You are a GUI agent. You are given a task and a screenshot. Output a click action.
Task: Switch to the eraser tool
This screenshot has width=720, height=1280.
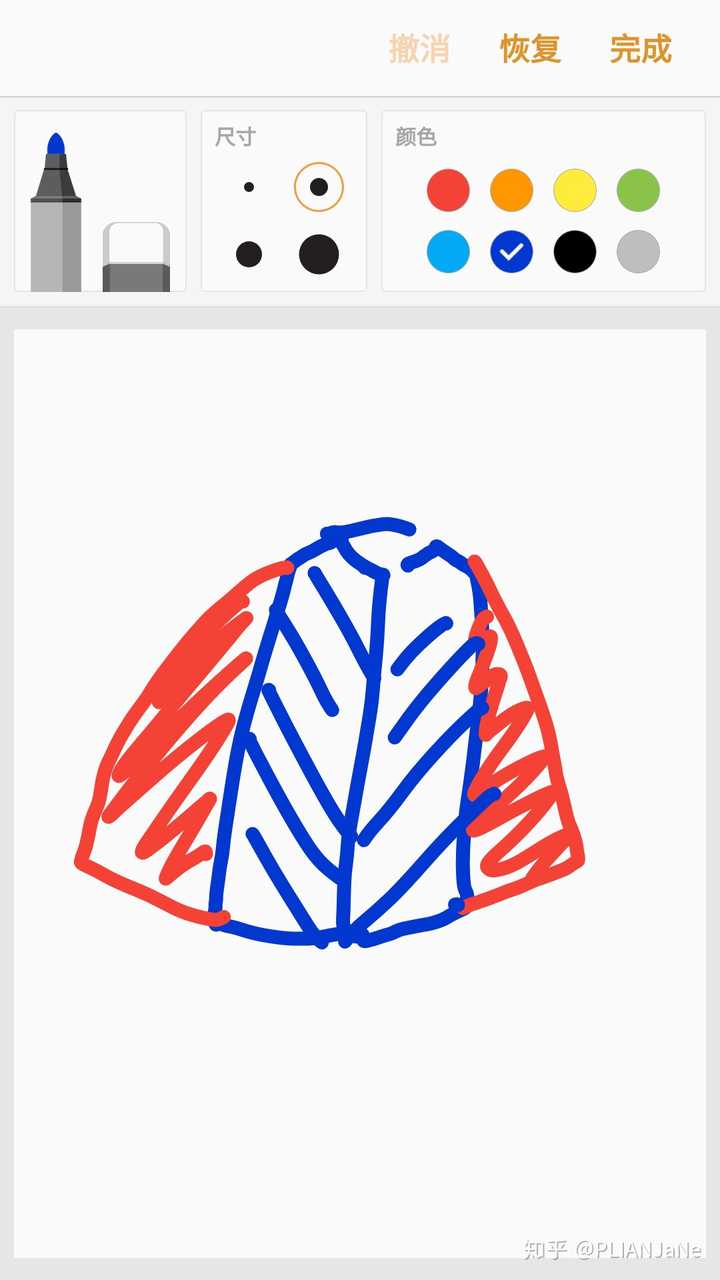(136, 257)
